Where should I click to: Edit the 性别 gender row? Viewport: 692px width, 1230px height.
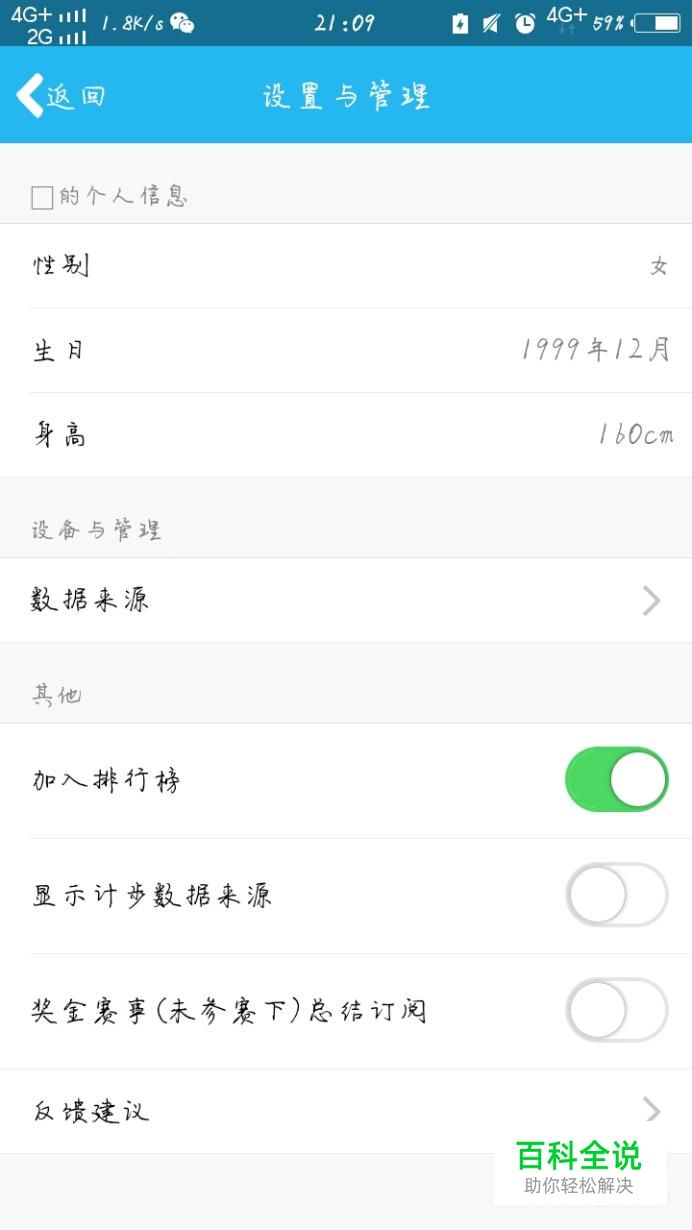pyautogui.click(x=346, y=266)
